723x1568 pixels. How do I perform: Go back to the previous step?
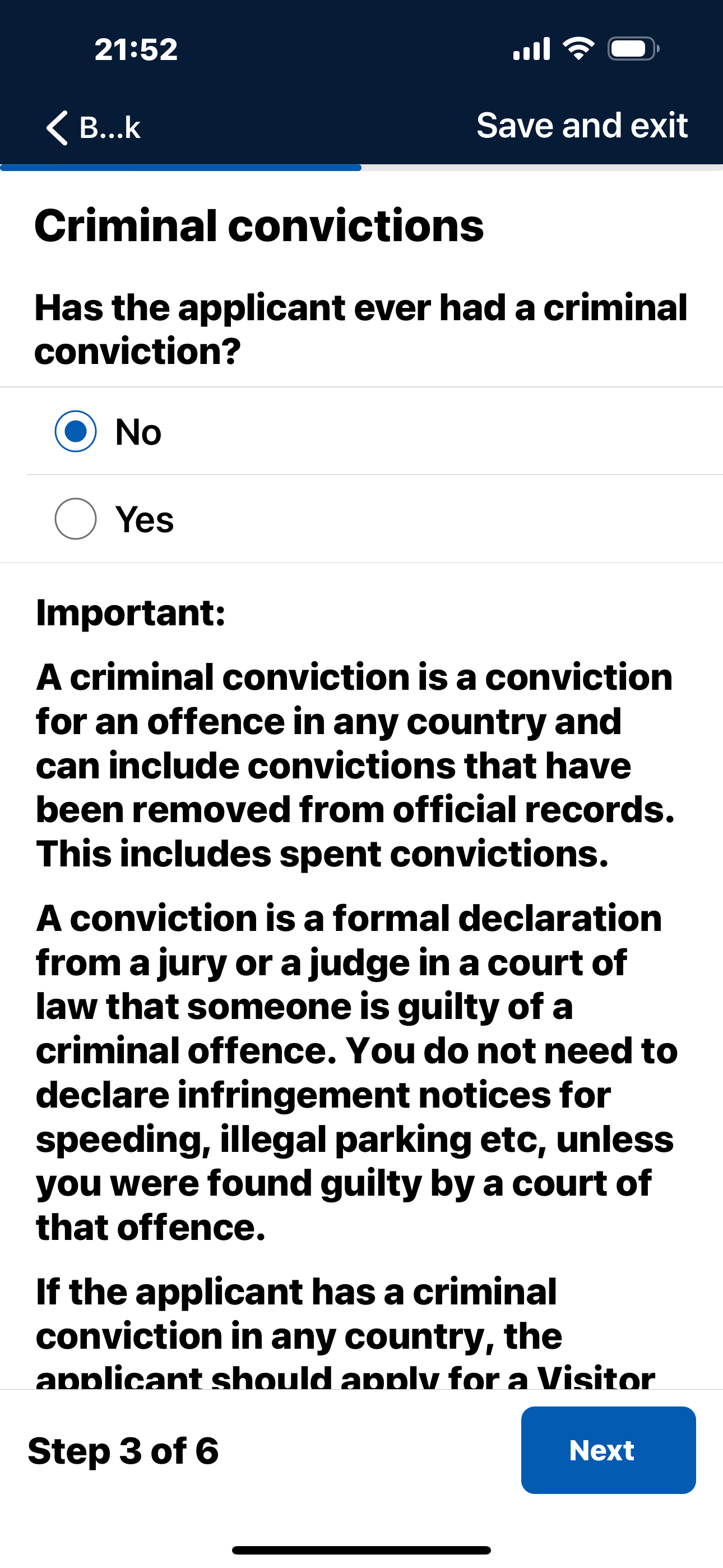pyautogui.click(x=92, y=127)
